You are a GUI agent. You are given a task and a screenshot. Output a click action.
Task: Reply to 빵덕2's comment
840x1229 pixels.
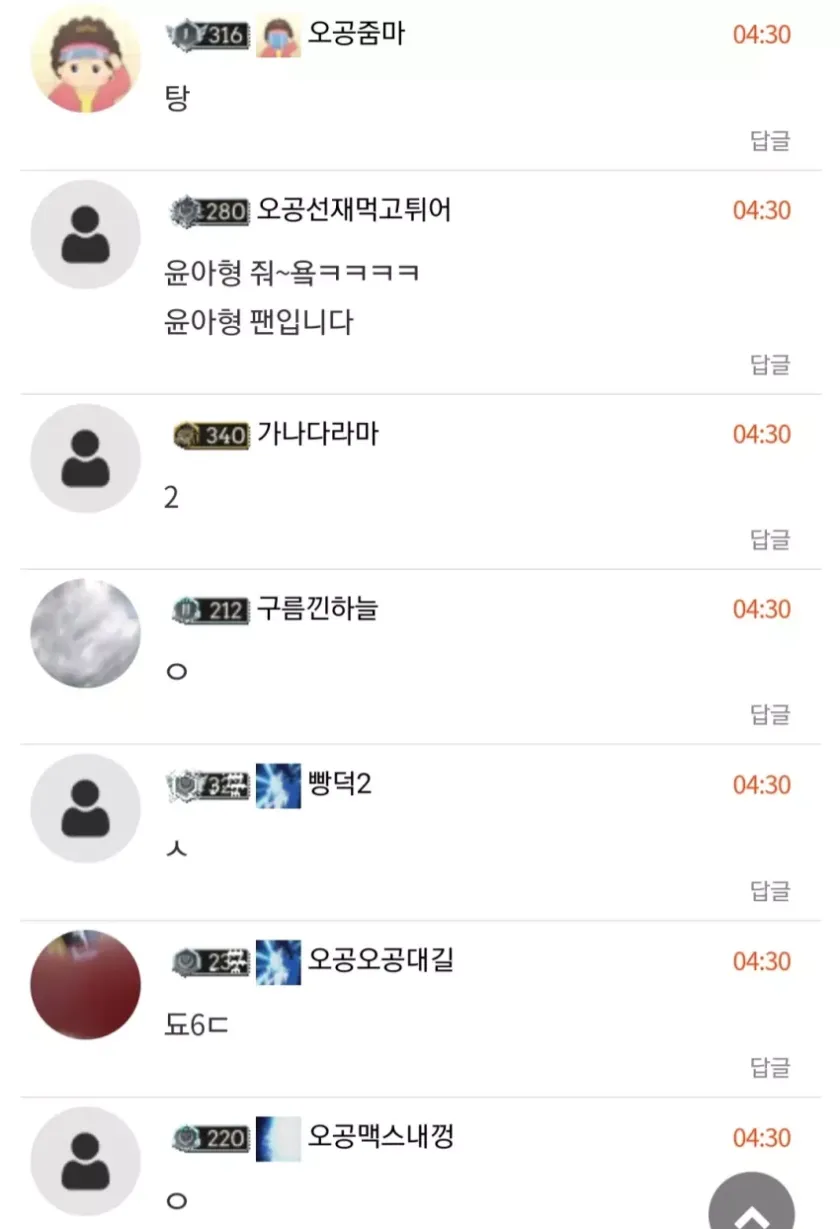pos(770,890)
